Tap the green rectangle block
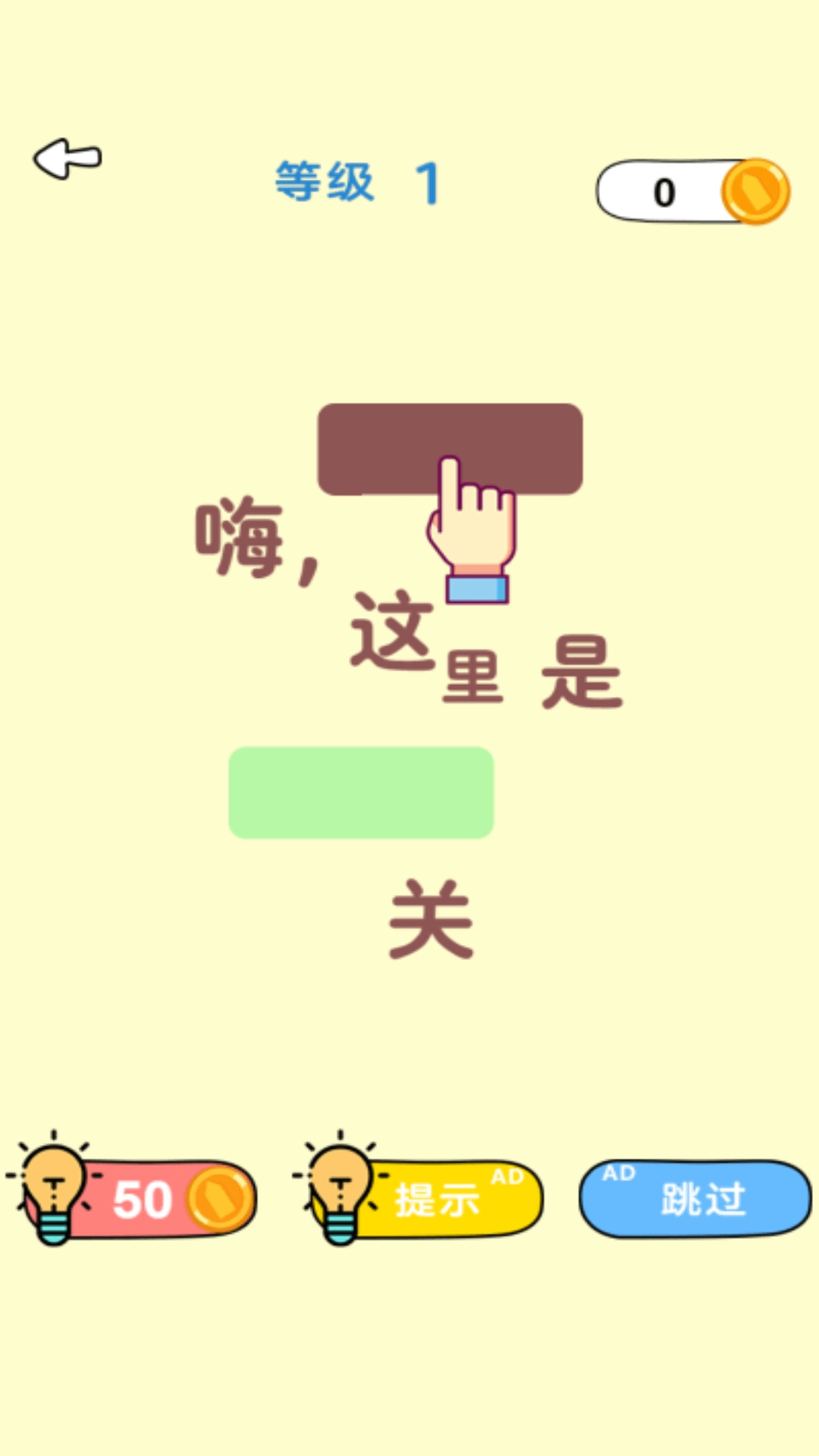This screenshot has height=1456, width=819. tap(361, 792)
